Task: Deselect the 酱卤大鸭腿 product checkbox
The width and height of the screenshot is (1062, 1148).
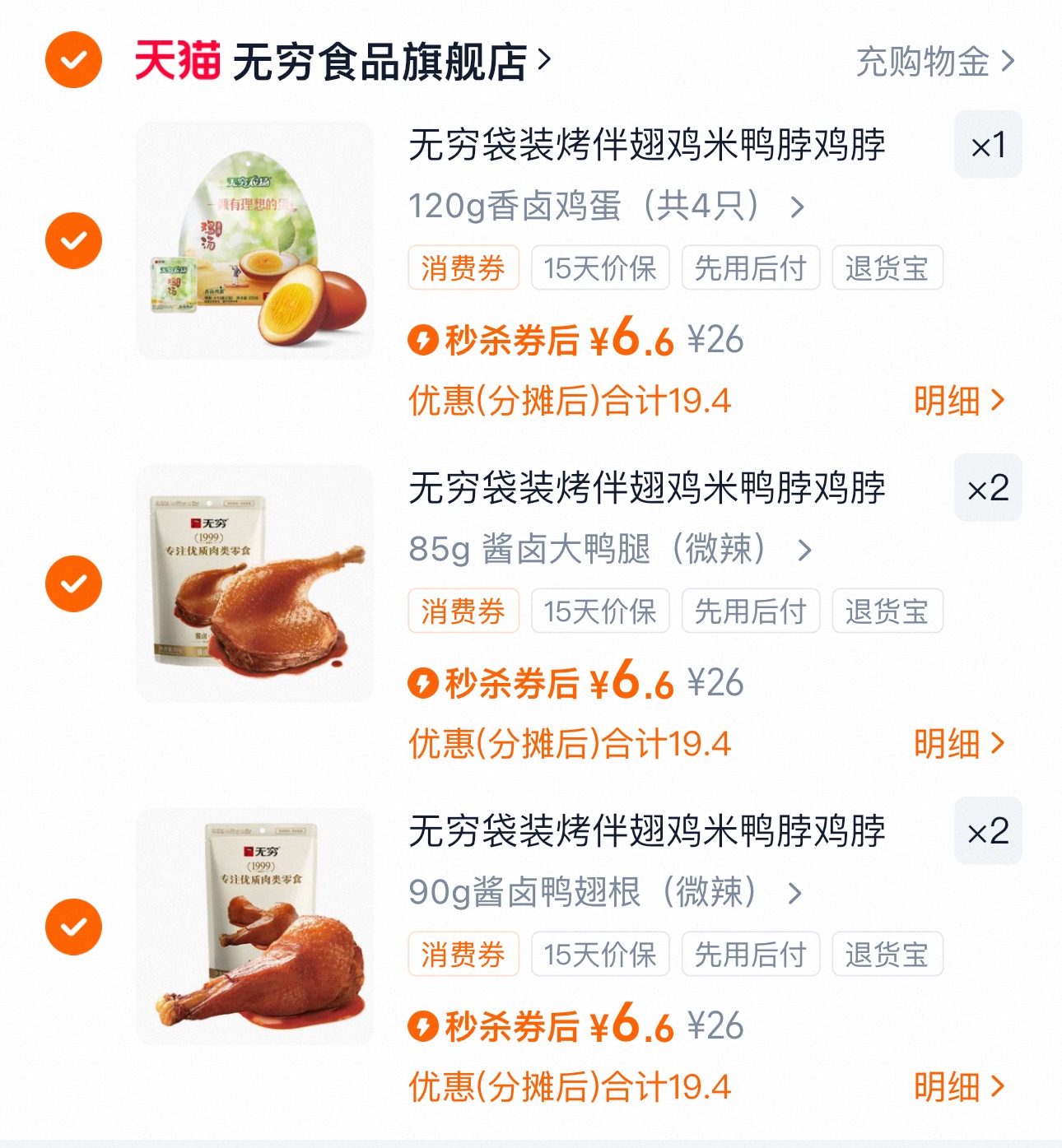Action: pos(73,583)
